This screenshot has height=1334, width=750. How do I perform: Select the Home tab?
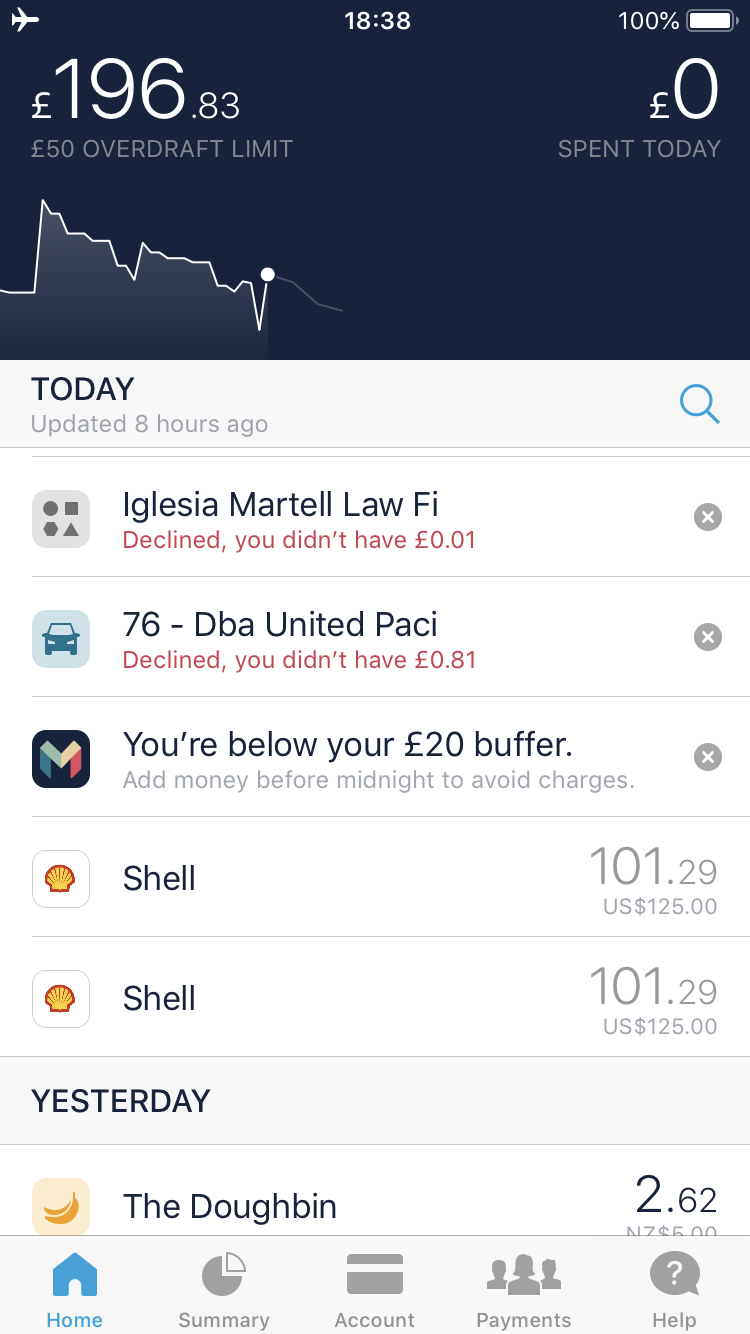click(75, 1290)
